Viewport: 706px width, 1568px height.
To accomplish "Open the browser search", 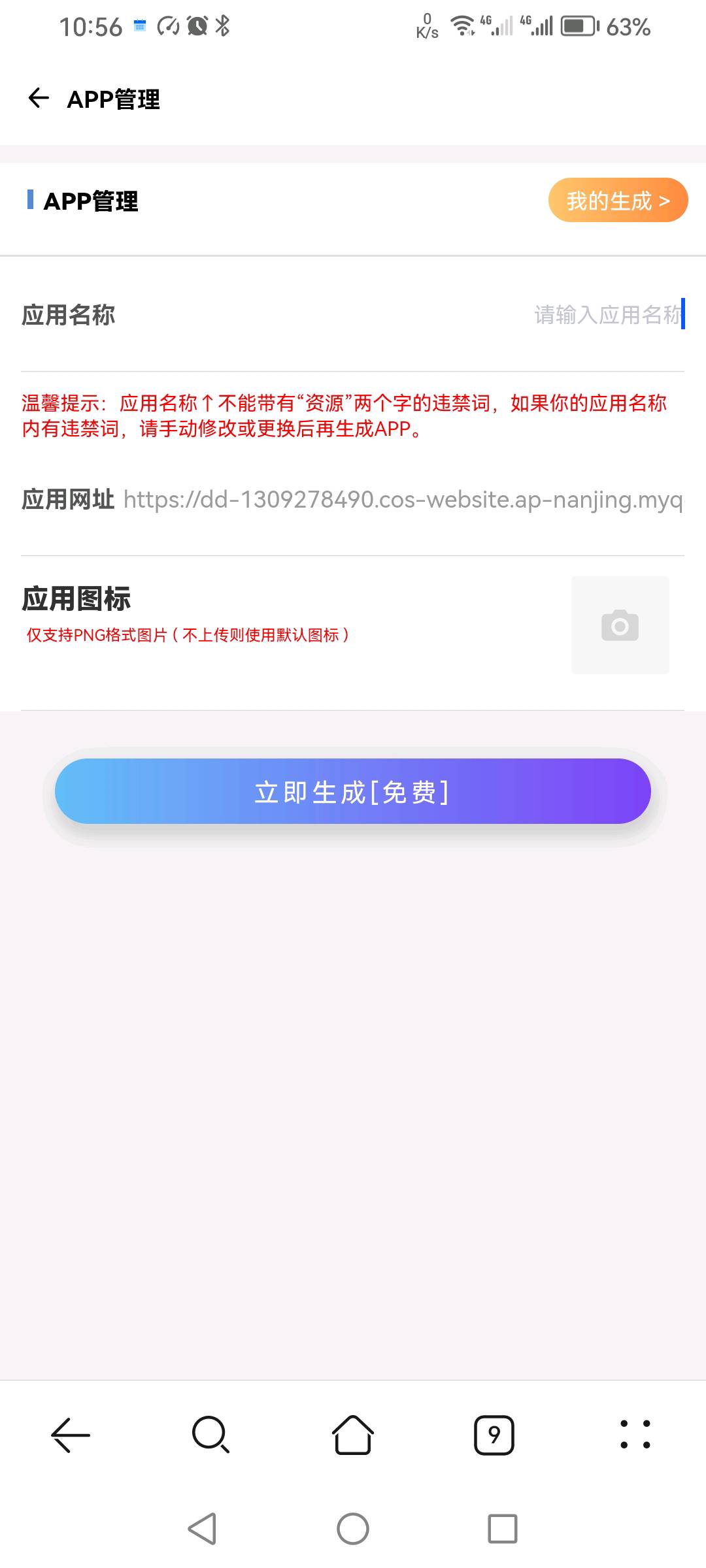I will 210,1435.
